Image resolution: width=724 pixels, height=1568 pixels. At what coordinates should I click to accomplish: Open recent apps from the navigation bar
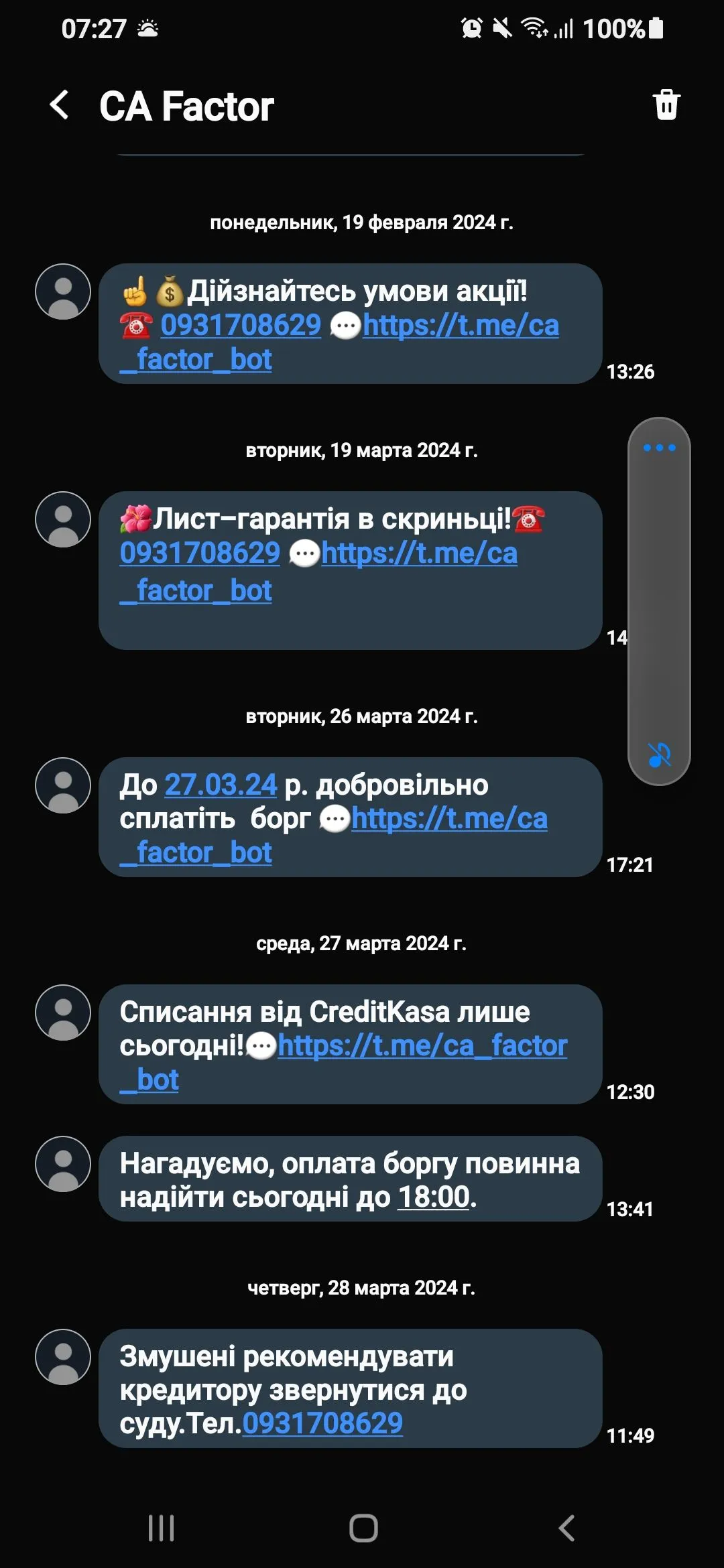pos(161,1528)
